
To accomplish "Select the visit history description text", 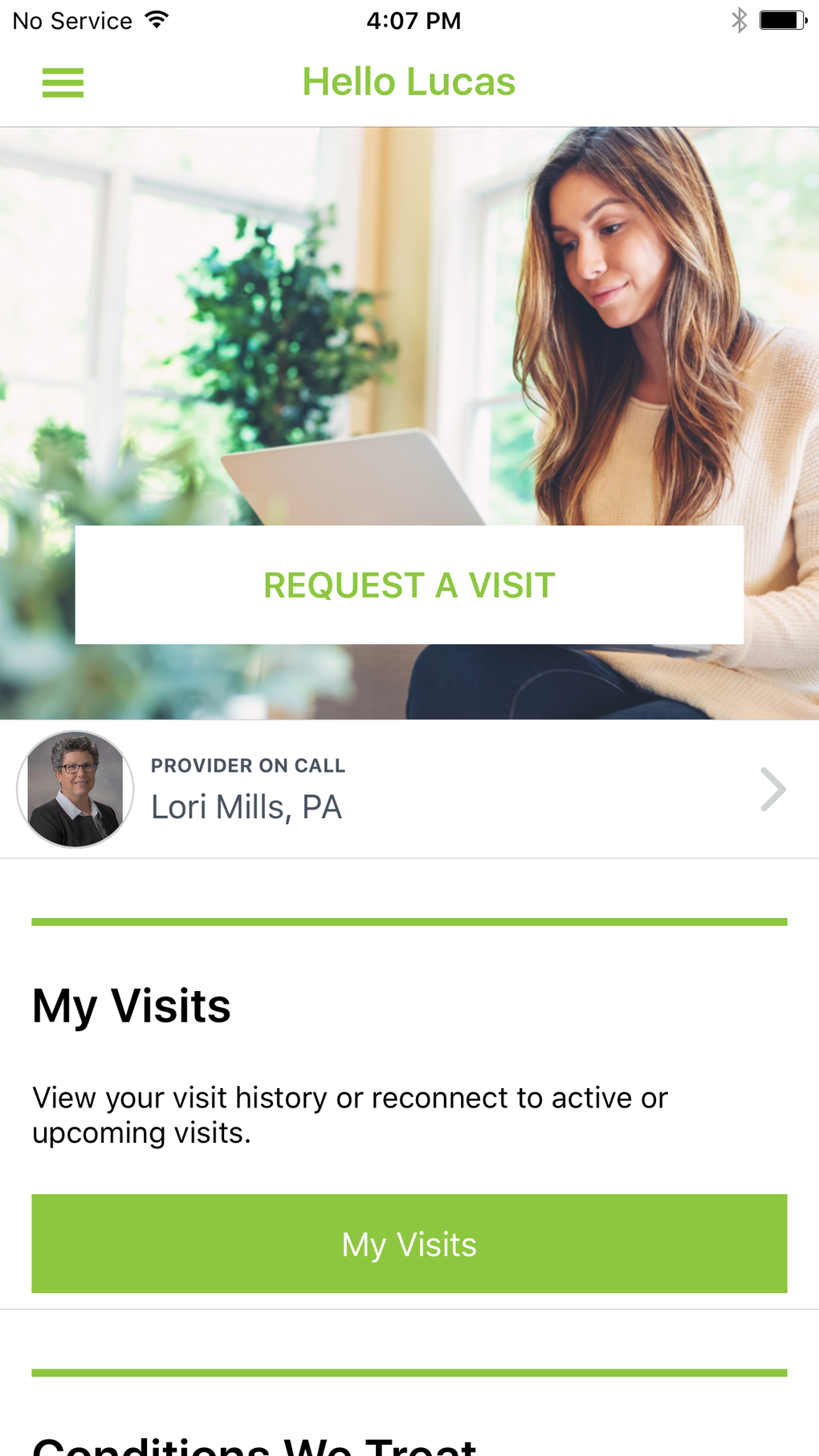I will tap(350, 1114).
